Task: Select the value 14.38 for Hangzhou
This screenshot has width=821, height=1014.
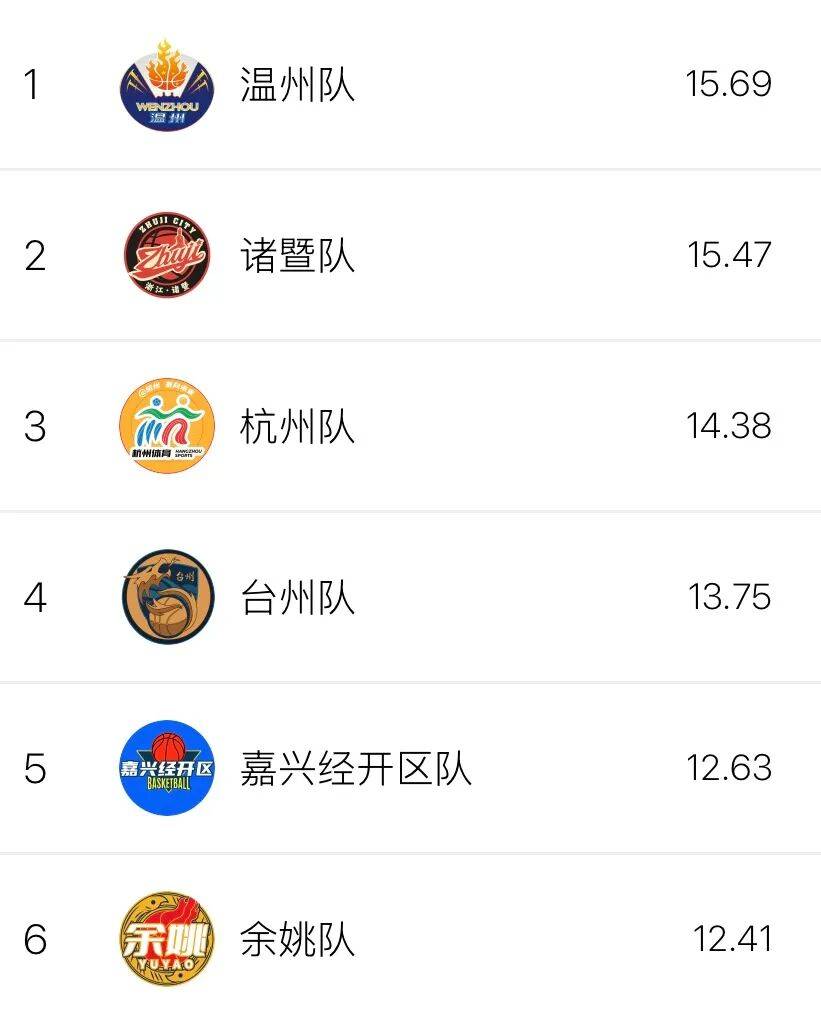Action: tap(726, 425)
